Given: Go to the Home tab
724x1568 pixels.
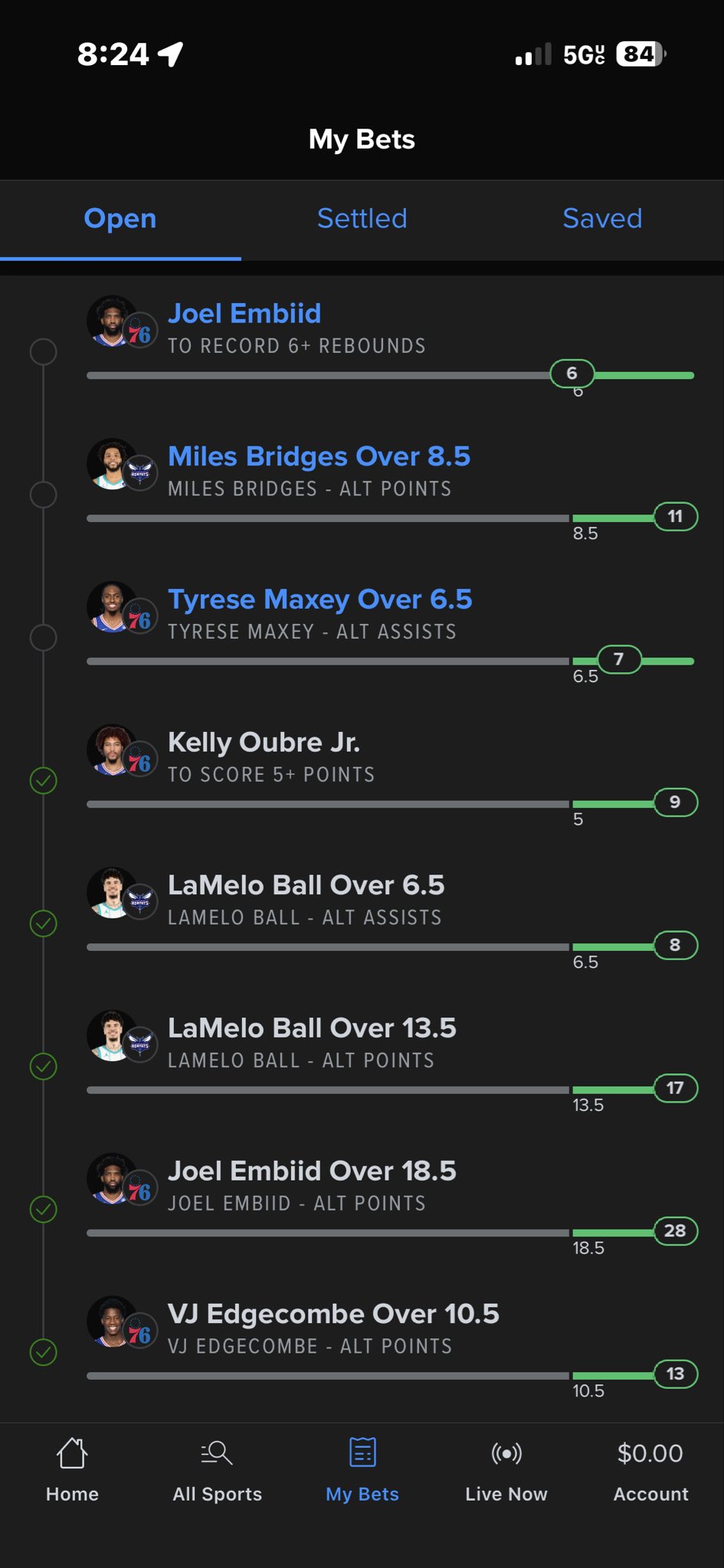Looking at the screenshot, I should coord(72,1470).
